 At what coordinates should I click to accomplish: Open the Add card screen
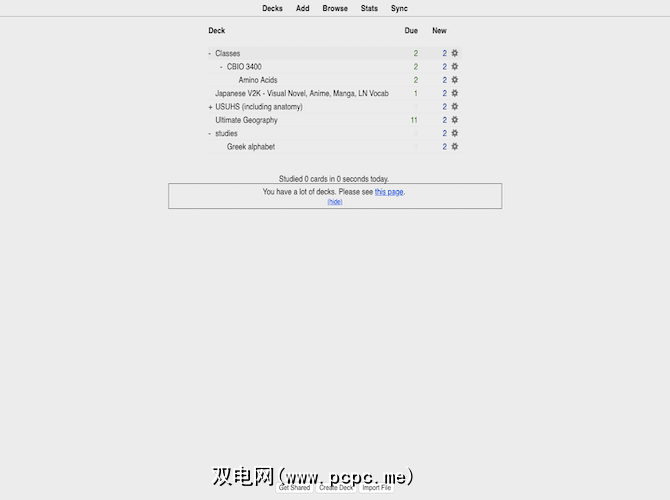pyautogui.click(x=302, y=8)
